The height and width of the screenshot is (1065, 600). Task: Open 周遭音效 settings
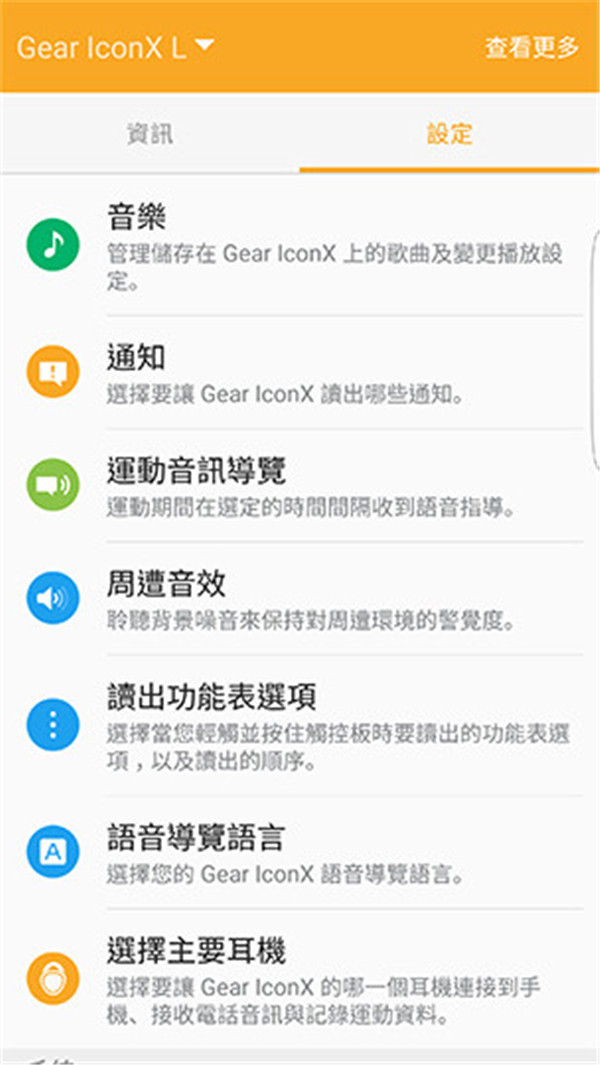click(x=300, y=599)
